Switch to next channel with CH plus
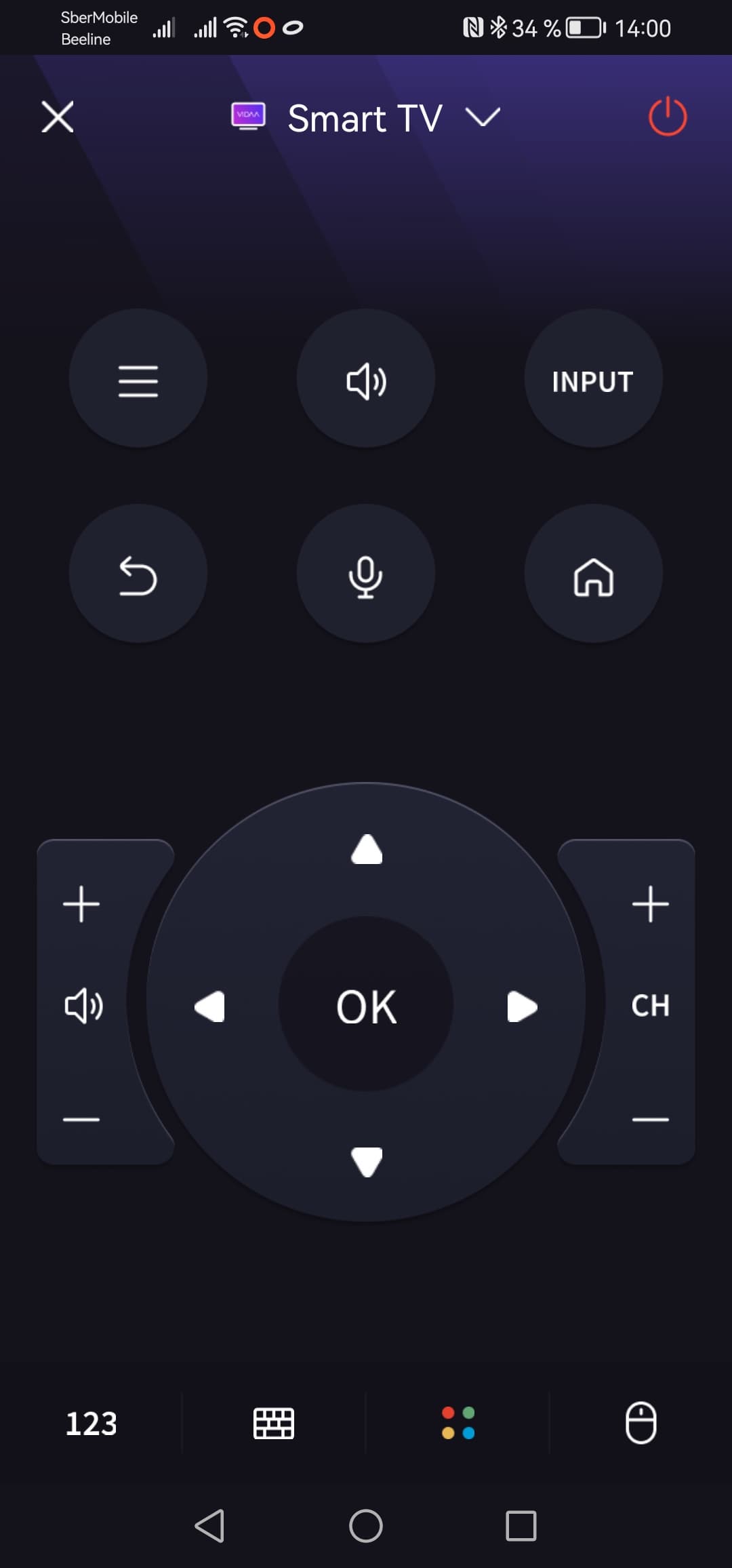 (650, 904)
